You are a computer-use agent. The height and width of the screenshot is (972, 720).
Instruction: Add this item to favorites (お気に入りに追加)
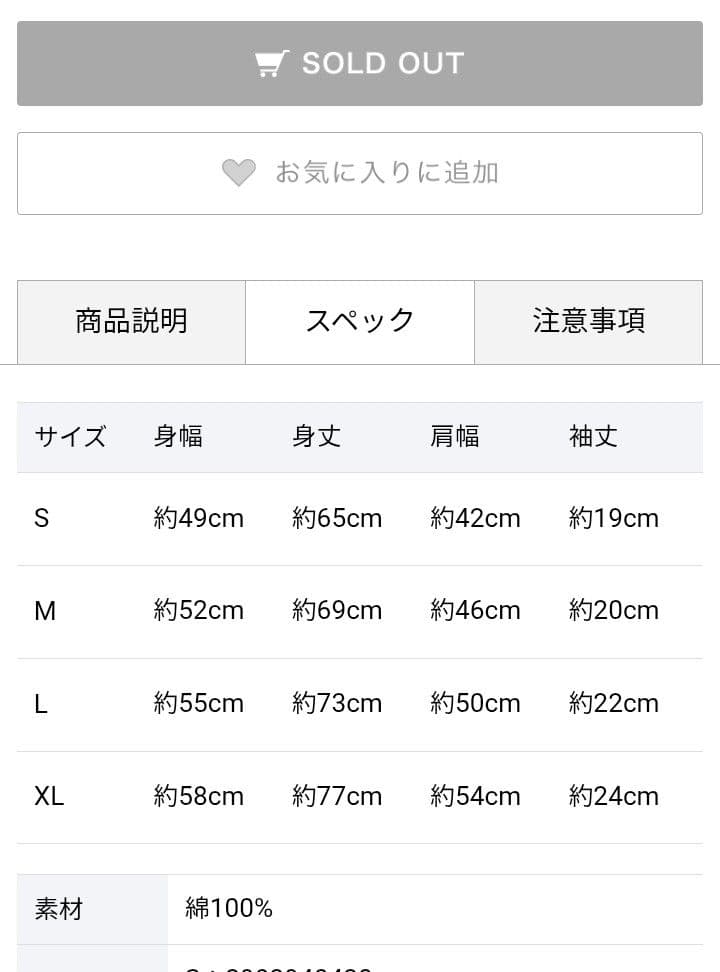tap(360, 173)
